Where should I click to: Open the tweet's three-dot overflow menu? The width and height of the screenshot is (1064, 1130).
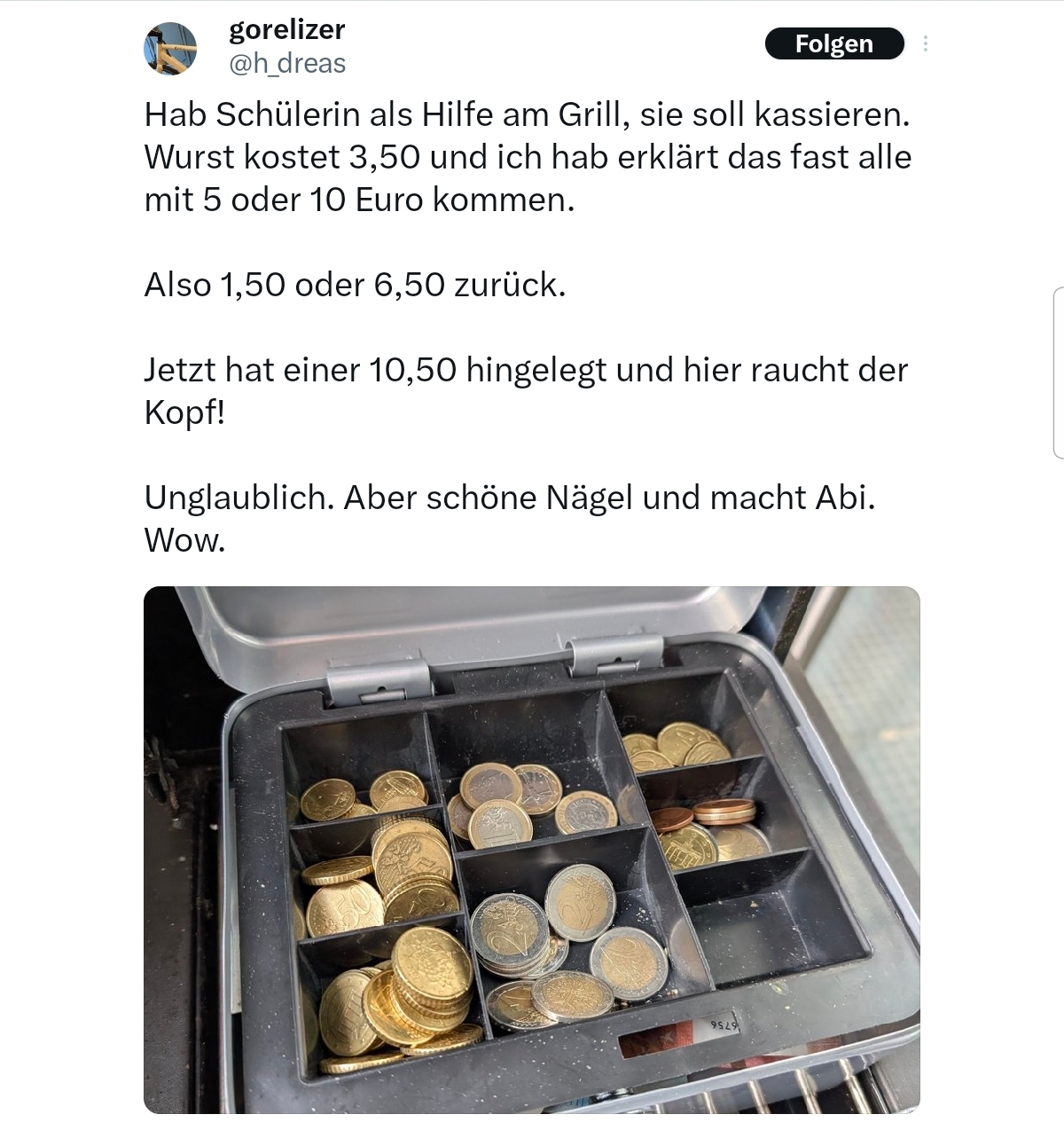(926, 43)
